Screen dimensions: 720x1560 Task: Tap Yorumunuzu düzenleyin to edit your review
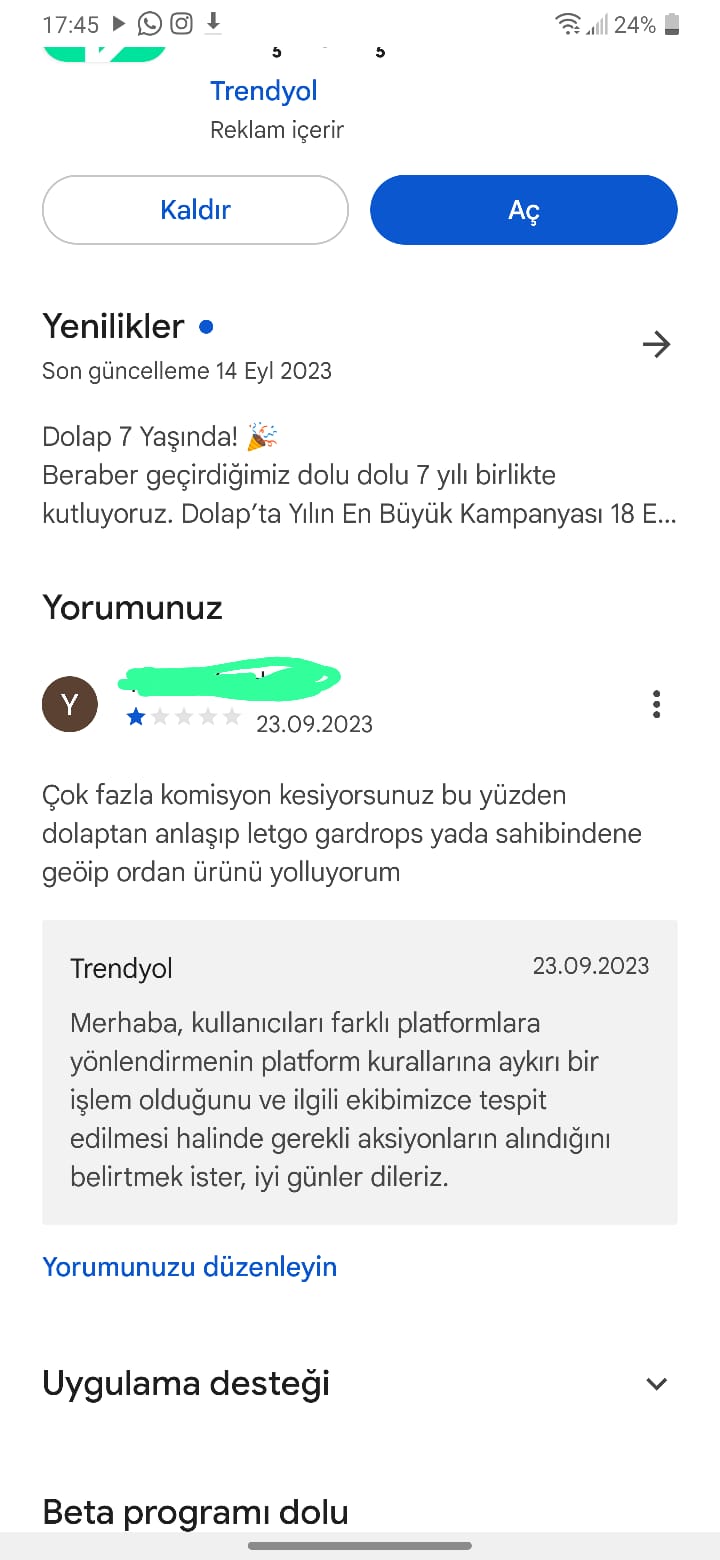point(189,1267)
